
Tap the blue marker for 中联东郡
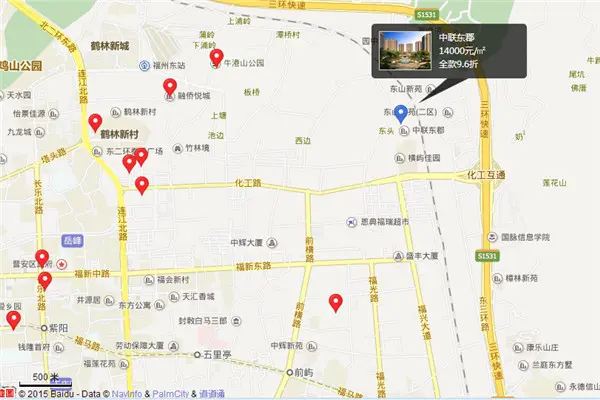pyautogui.click(x=401, y=113)
